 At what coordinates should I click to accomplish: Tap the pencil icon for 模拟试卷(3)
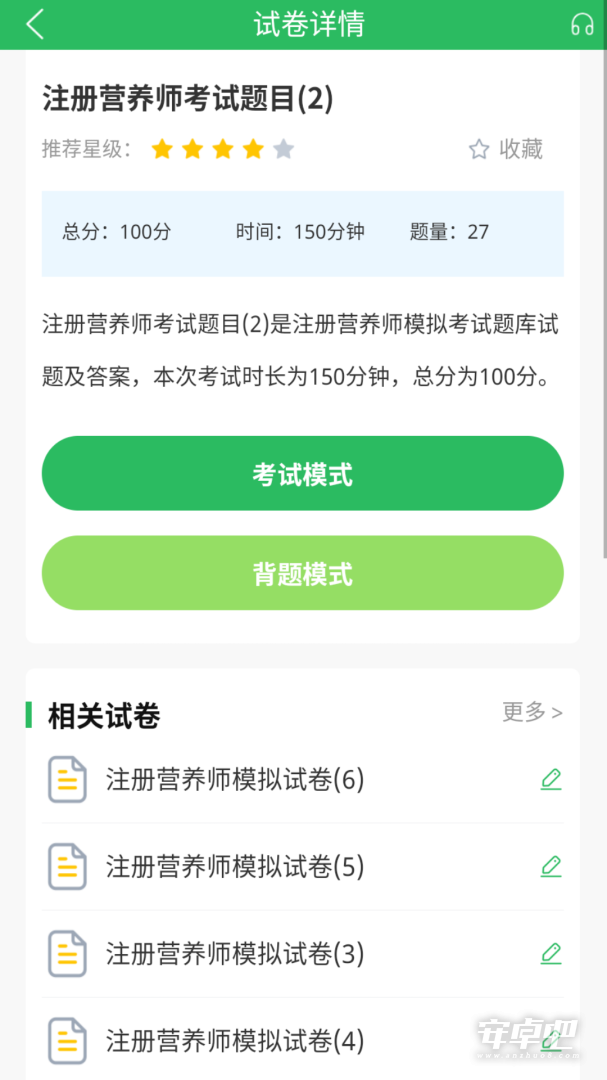(x=551, y=954)
